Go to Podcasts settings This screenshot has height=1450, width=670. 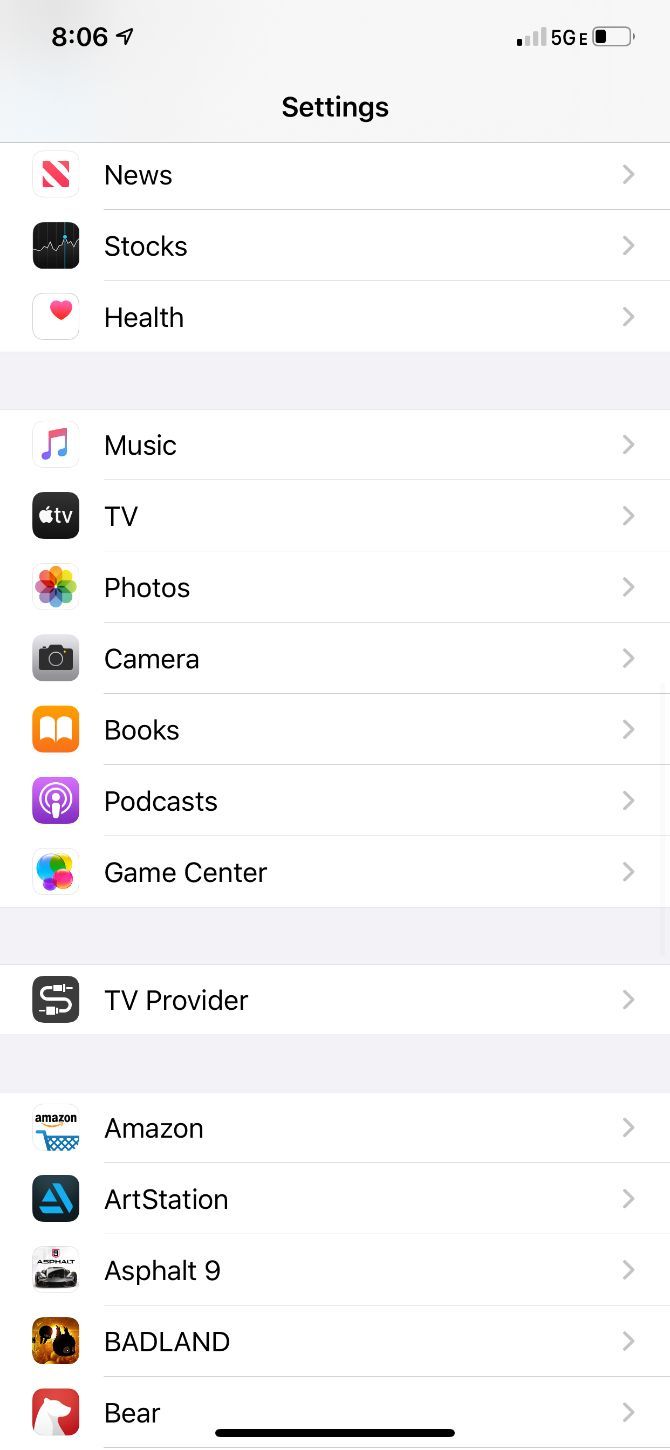click(335, 801)
